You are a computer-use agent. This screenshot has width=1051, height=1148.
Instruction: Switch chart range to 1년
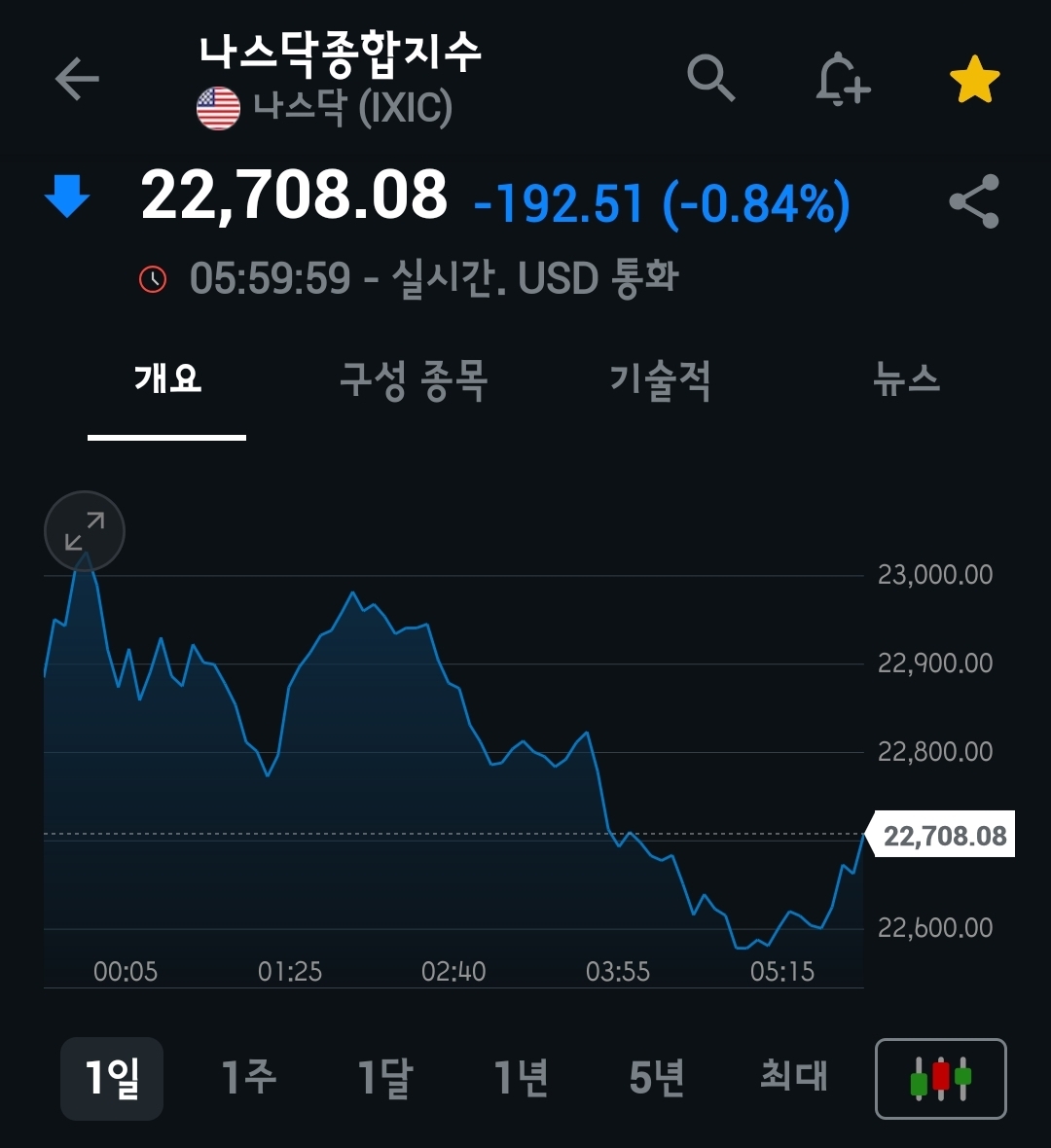pyautogui.click(x=521, y=1078)
